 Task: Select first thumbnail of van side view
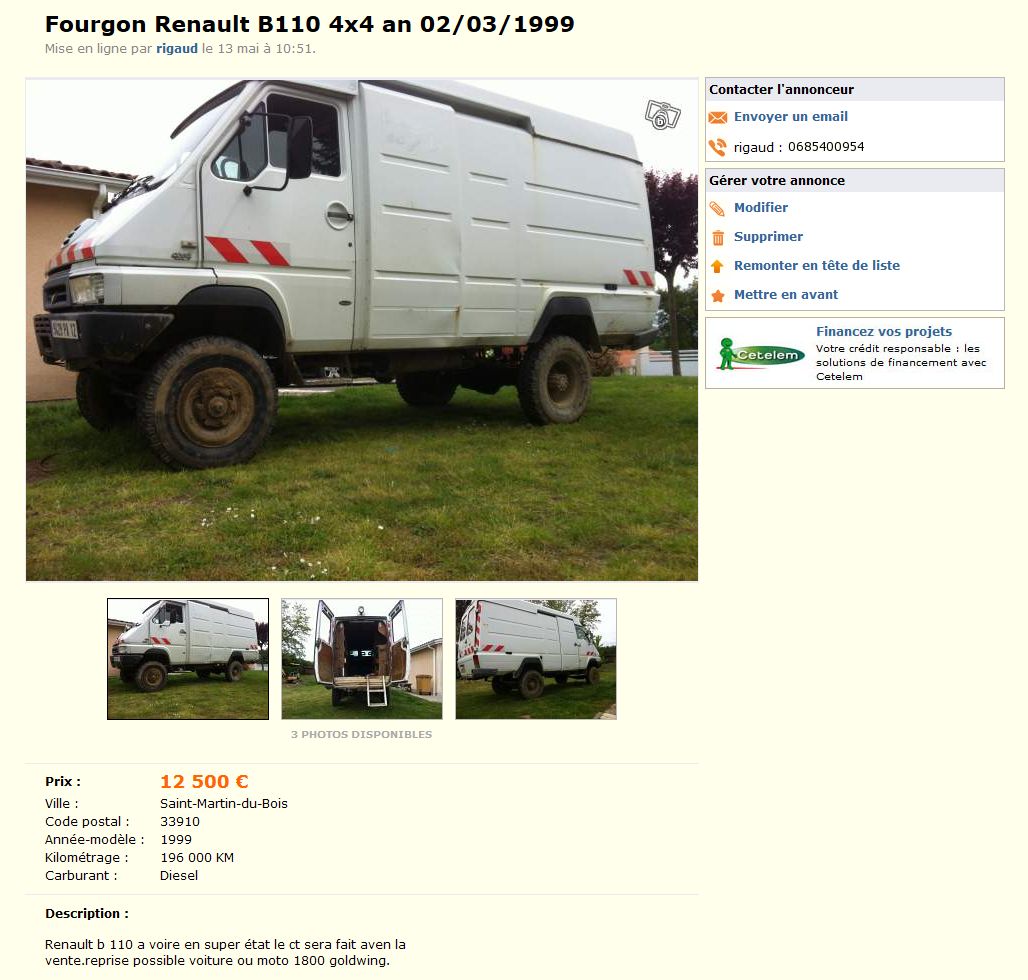[x=188, y=659]
